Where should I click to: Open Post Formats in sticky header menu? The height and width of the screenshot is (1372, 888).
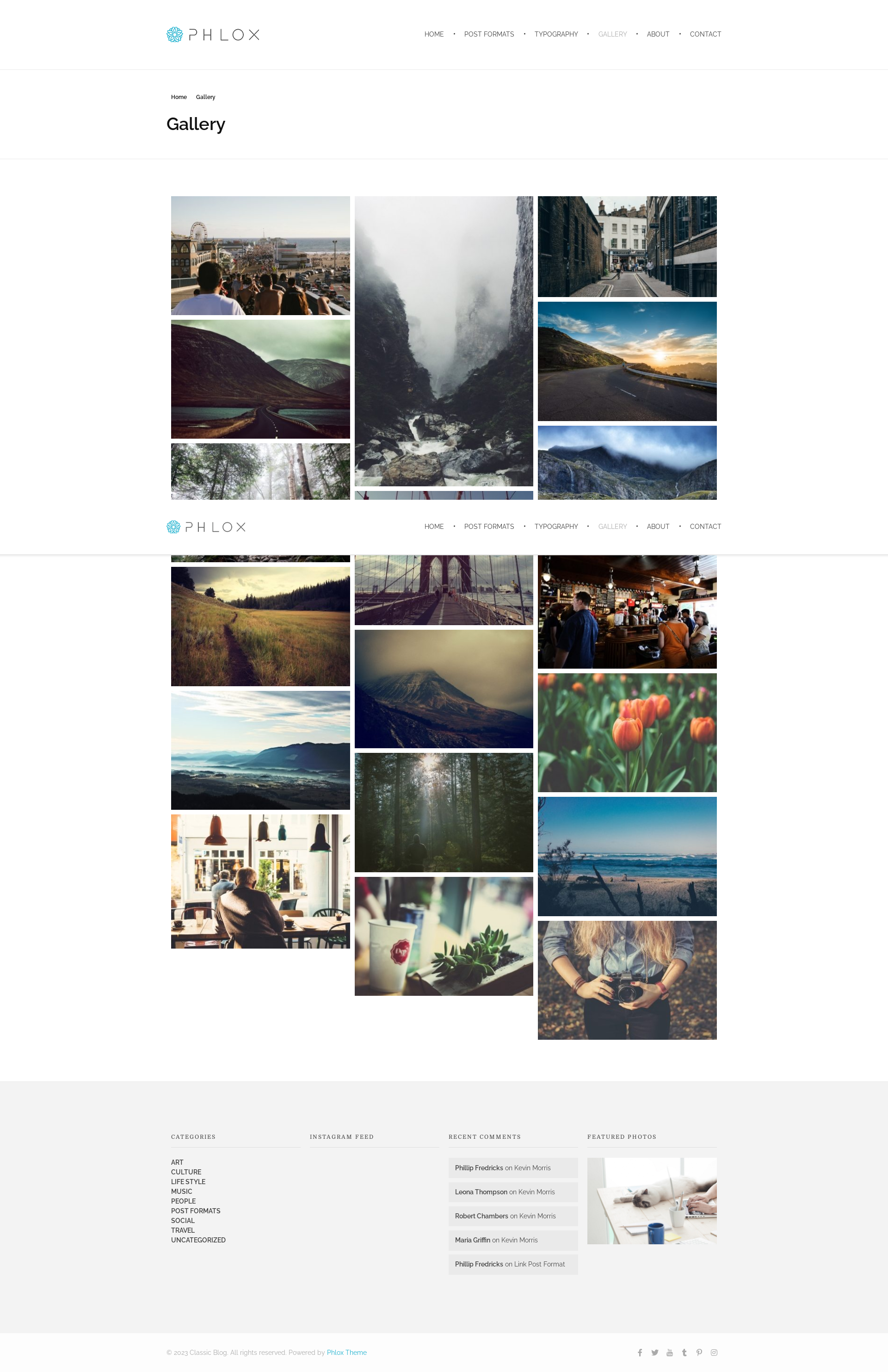point(489,526)
